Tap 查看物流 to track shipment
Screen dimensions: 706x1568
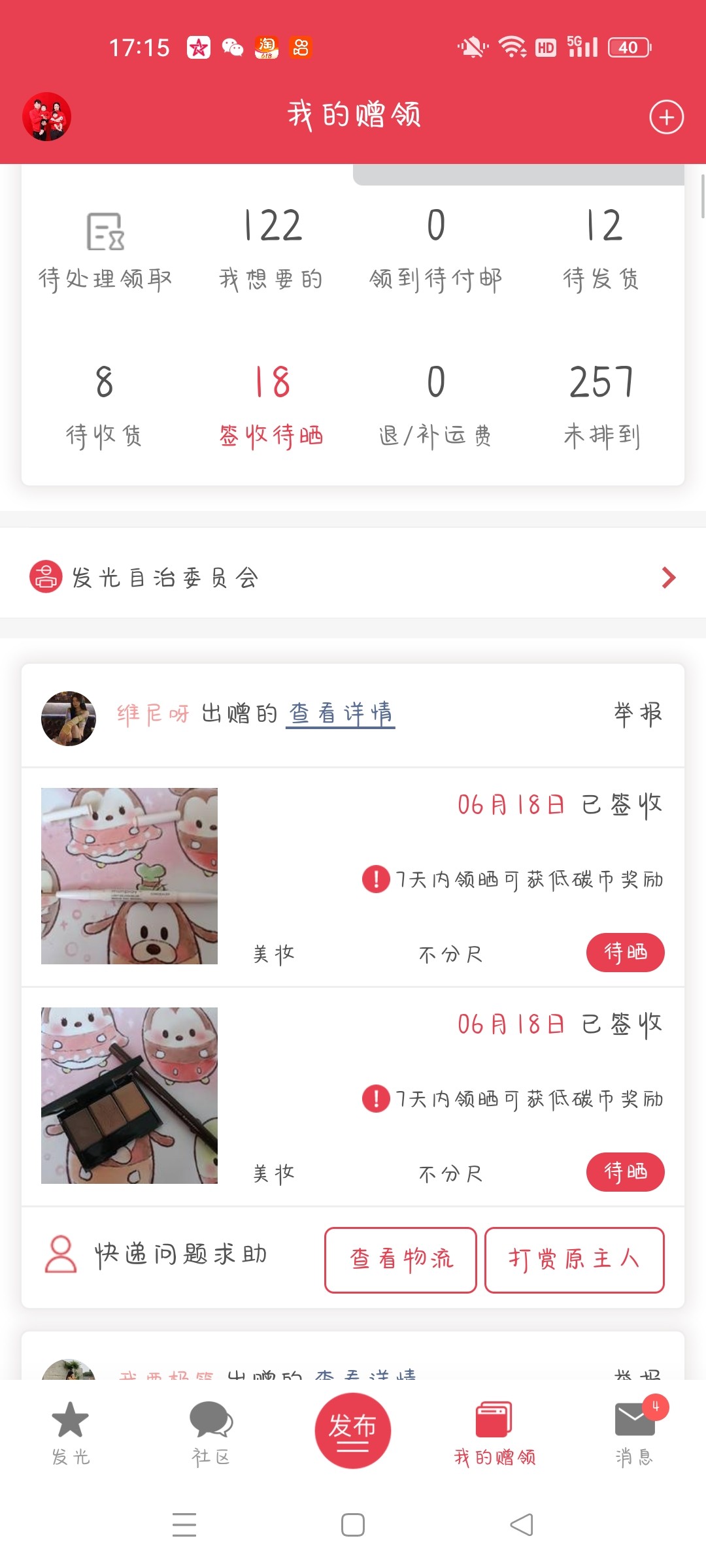tap(400, 1260)
